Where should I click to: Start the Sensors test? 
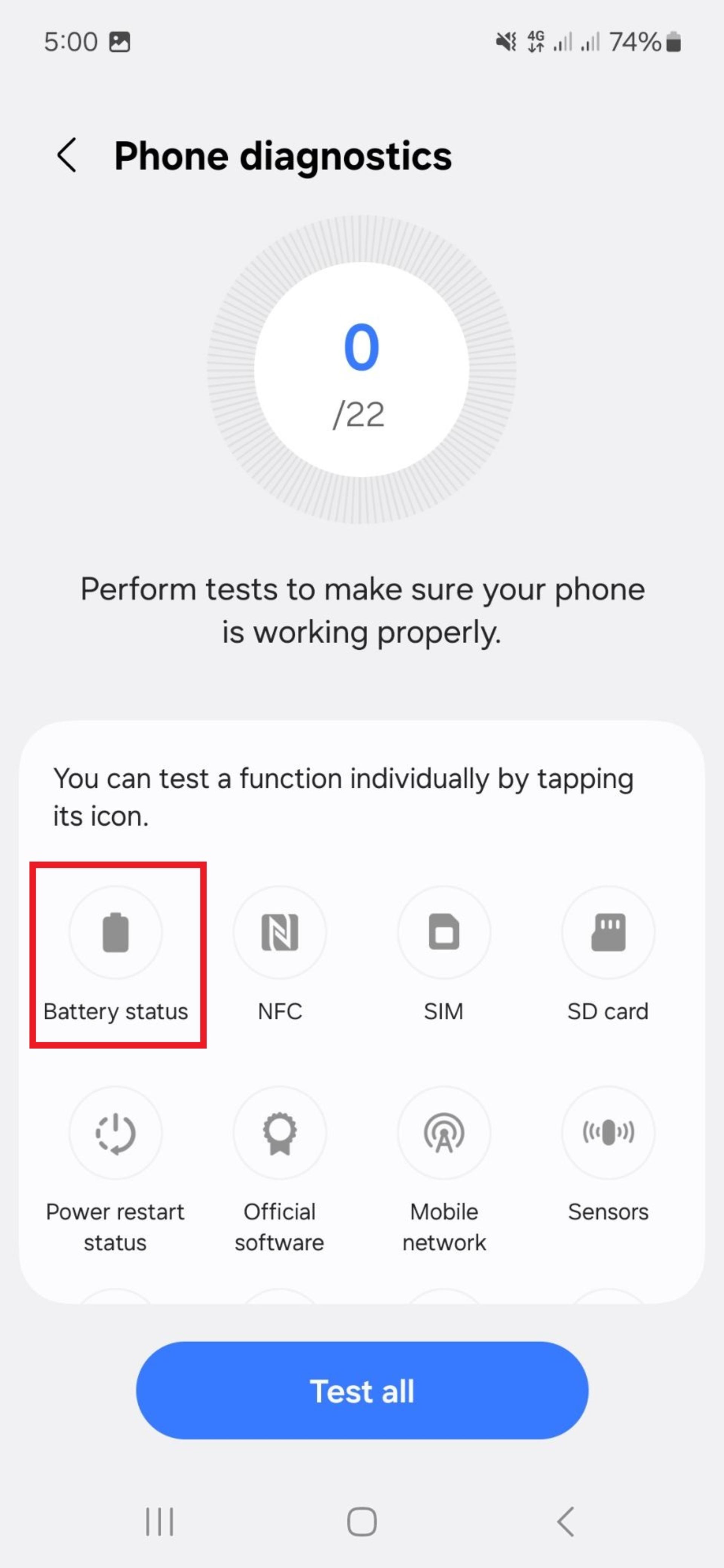click(x=608, y=1132)
